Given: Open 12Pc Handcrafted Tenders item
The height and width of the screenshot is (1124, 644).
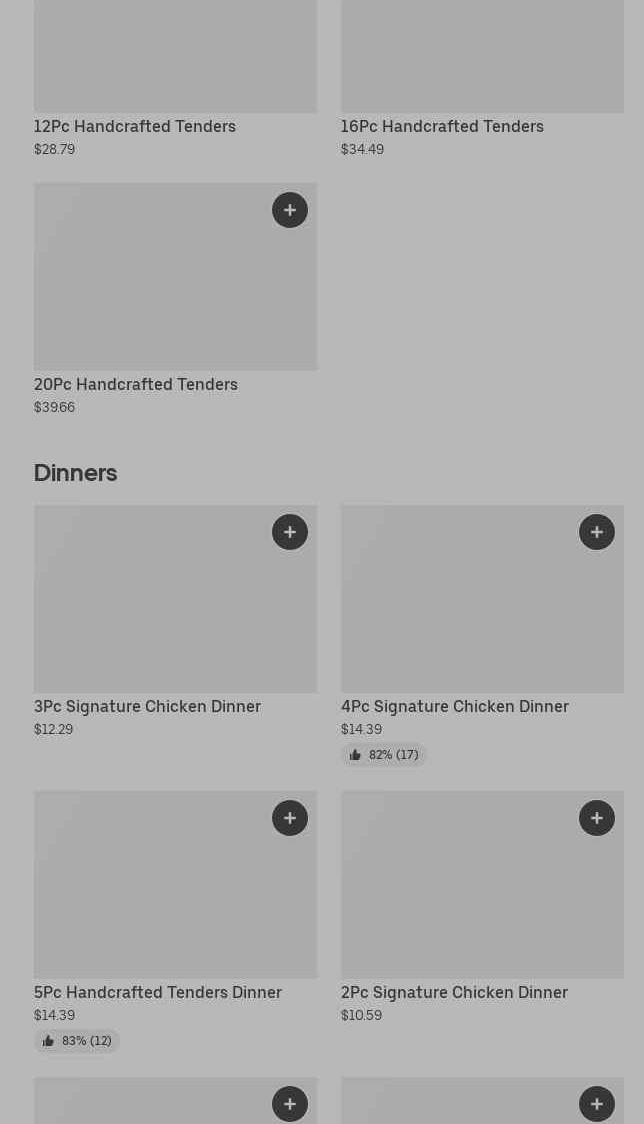Looking at the screenshot, I should tap(135, 126).
